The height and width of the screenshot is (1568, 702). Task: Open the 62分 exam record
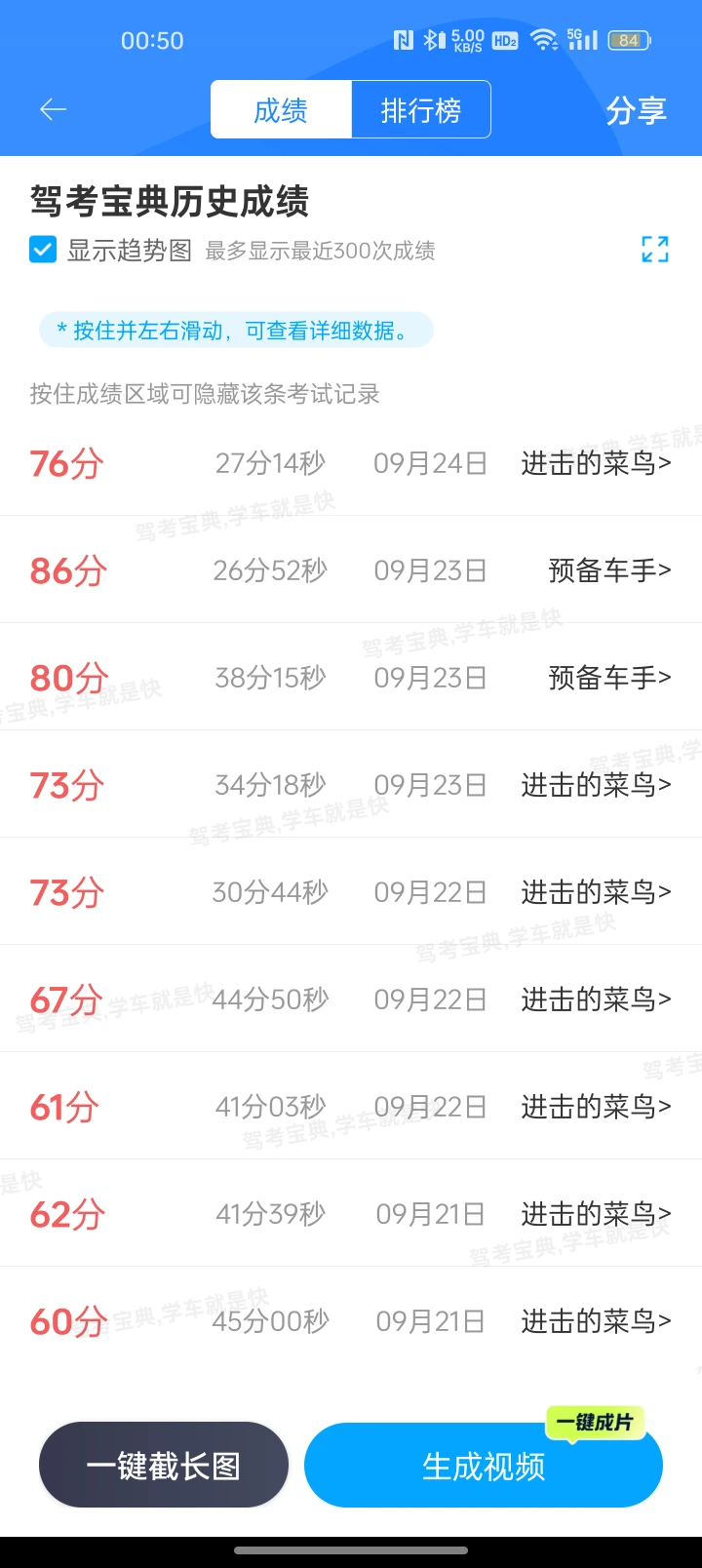[351, 1214]
